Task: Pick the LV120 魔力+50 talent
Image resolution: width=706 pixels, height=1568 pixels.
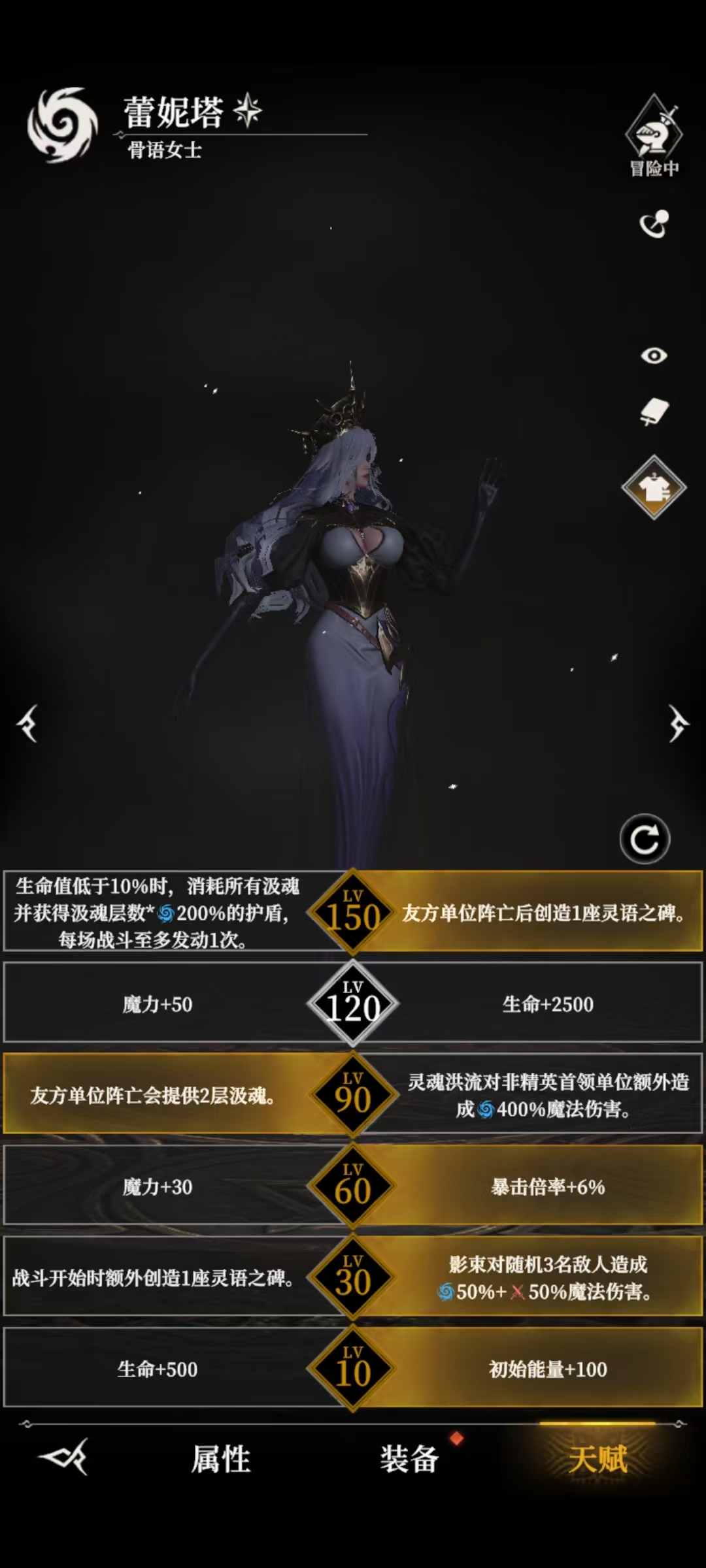Action: (157, 1004)
